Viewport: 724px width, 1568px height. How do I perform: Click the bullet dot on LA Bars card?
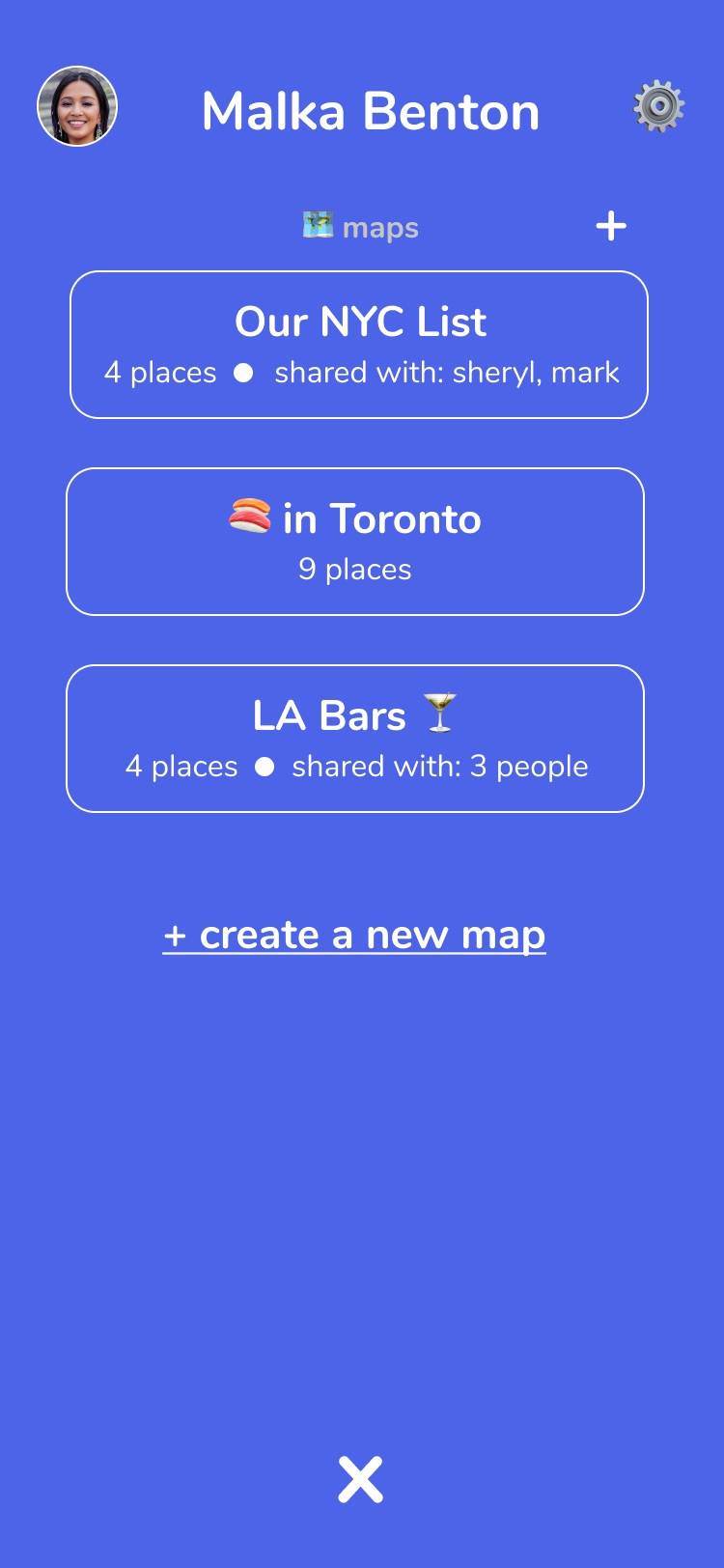coord(265,766)
